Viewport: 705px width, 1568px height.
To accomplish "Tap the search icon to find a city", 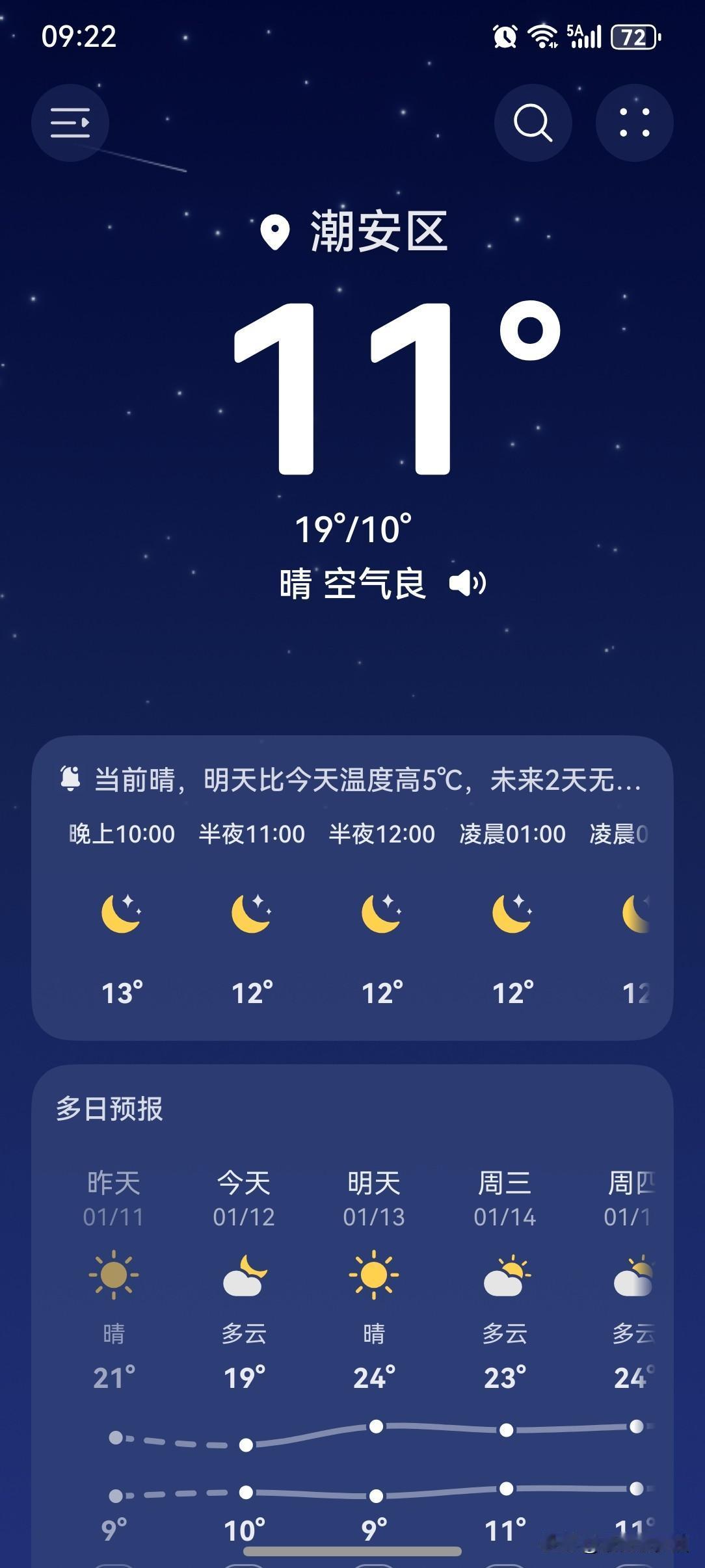I will (532, 124).
